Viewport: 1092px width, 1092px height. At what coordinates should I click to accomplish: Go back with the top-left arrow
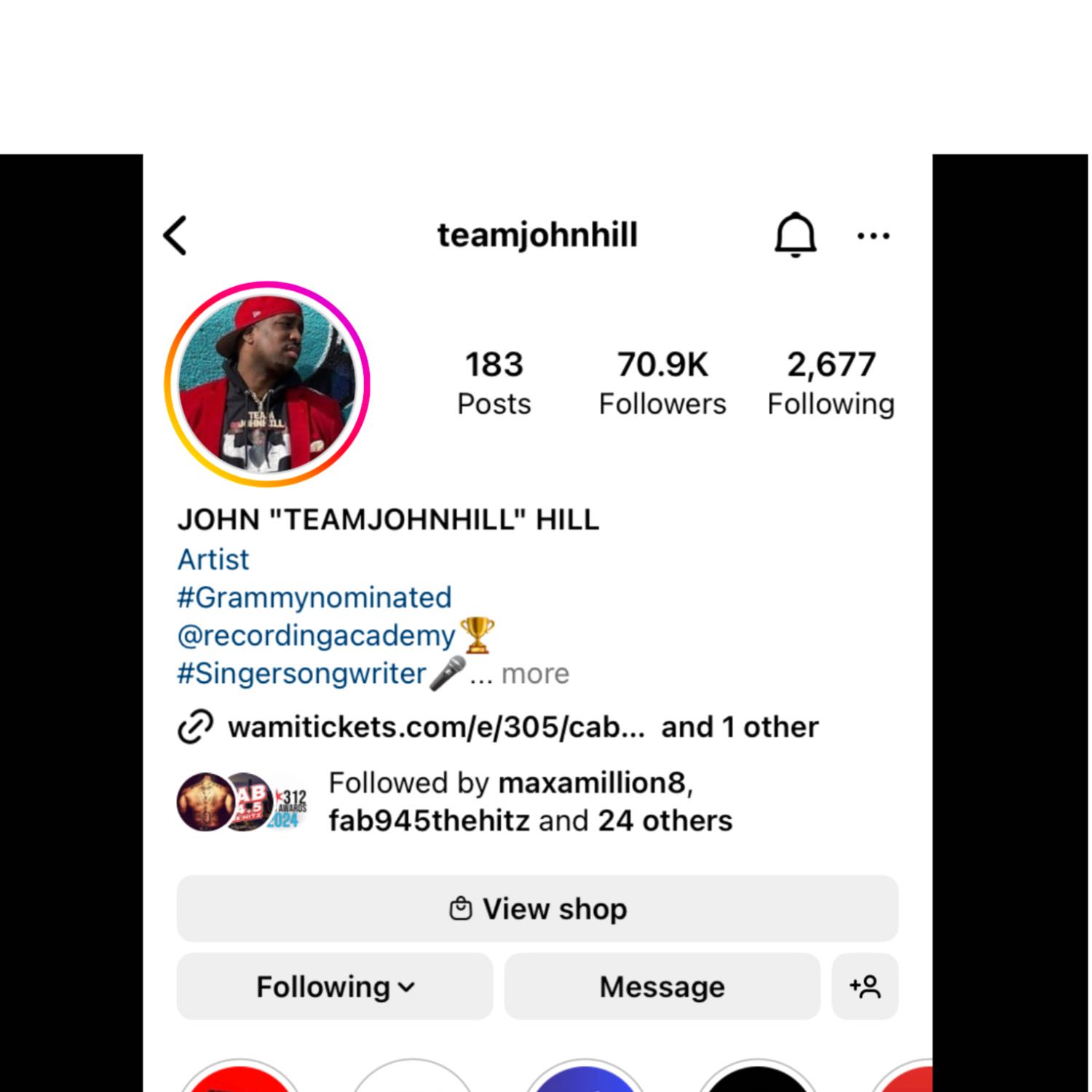(175, 235)
